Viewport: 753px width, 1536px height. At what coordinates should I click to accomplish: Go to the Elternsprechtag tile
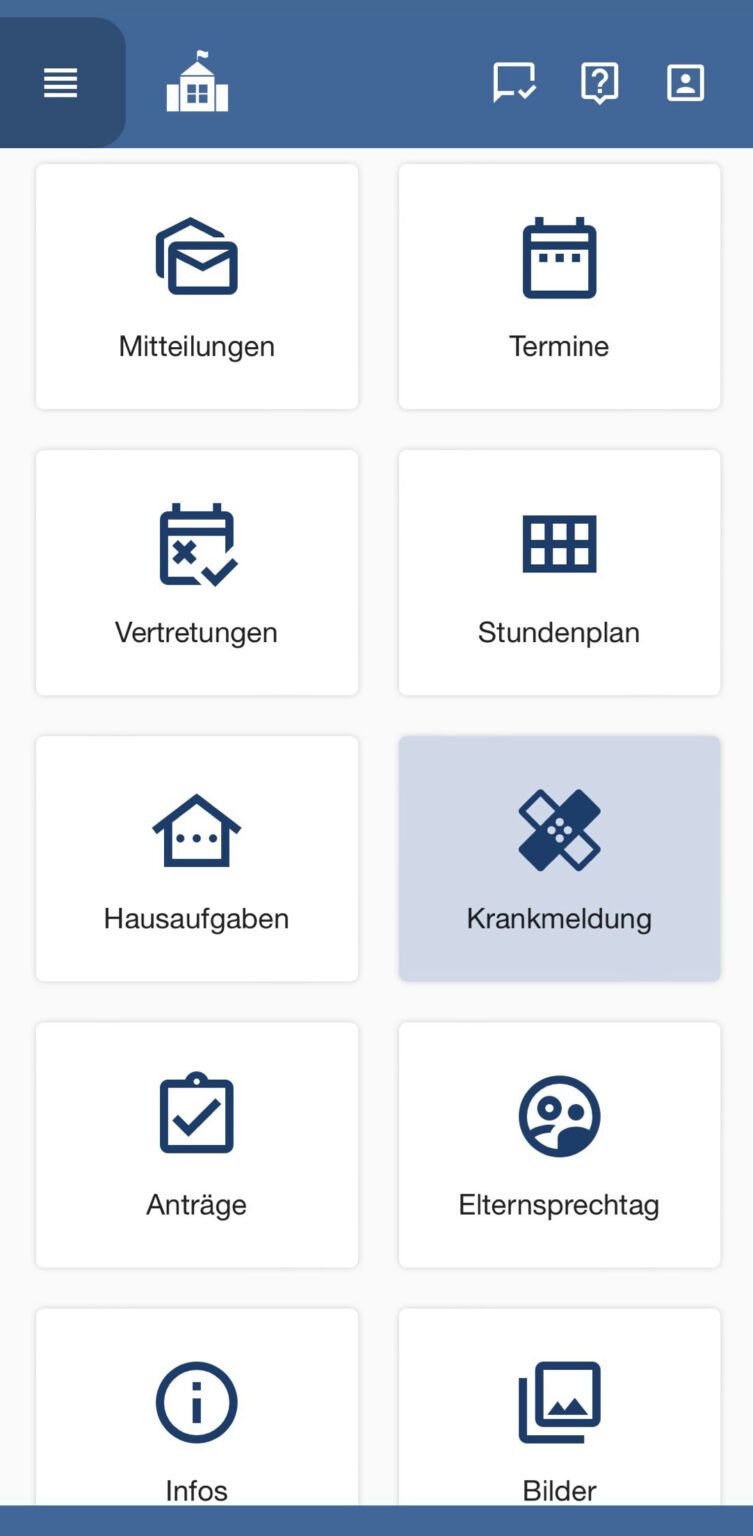click(x=559, y=1145)
